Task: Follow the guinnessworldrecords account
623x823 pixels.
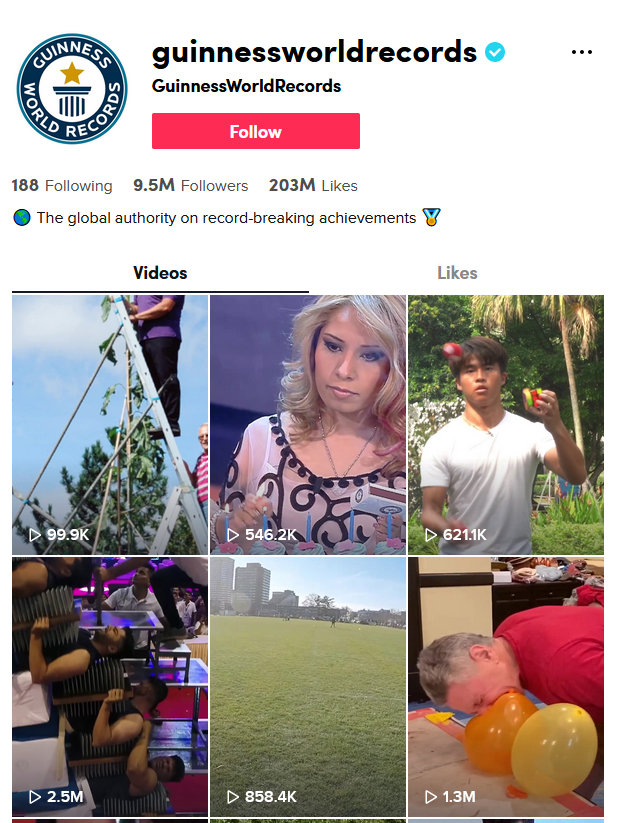Action: [x=255, y=131]
